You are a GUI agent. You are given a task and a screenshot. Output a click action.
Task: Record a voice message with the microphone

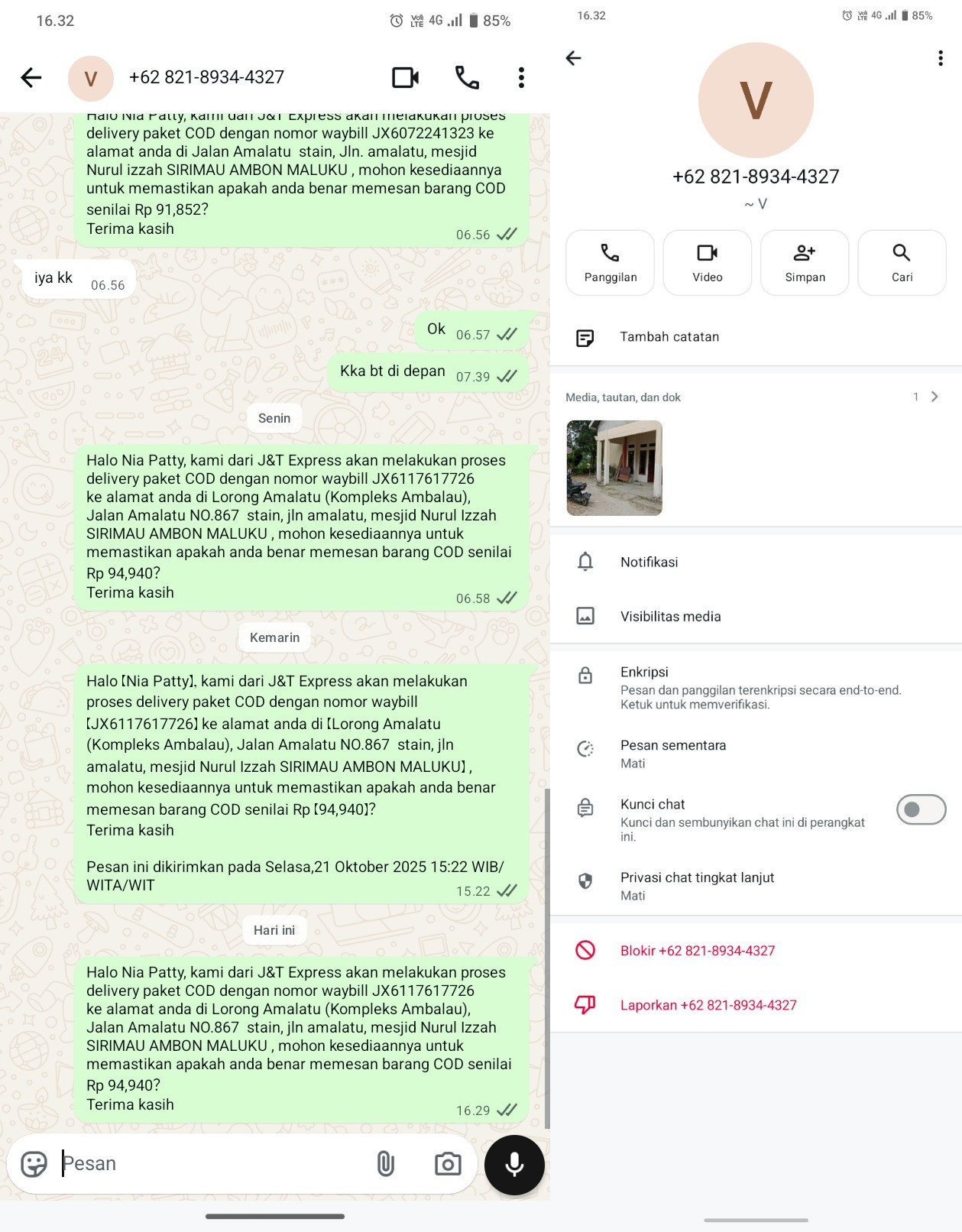pyautogui.click(x=514, y=1165)
